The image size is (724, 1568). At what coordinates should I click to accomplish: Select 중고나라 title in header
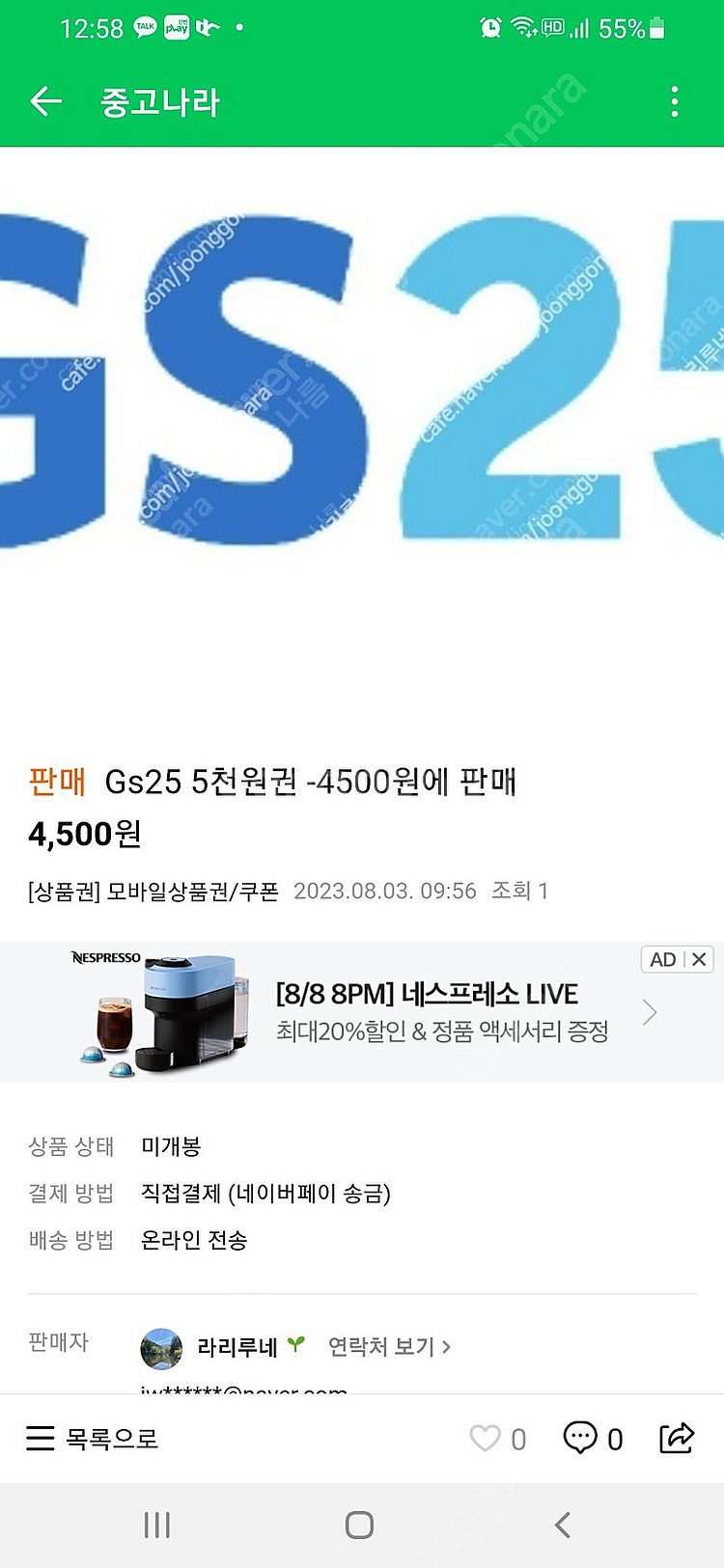[154, 101]
